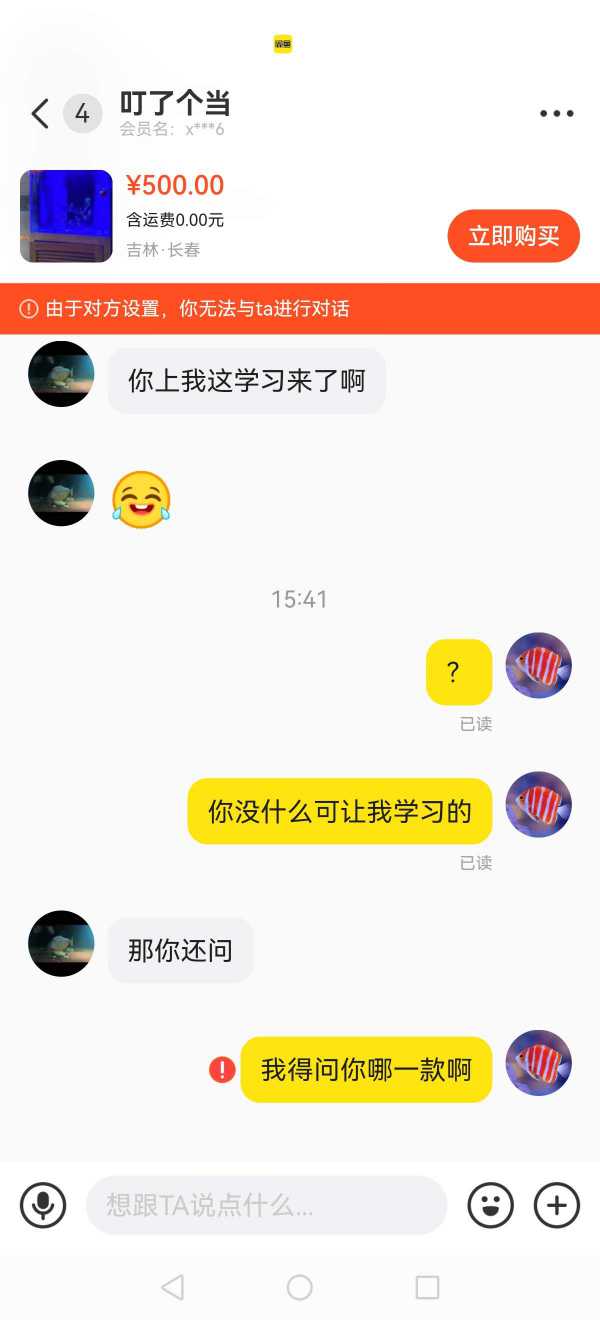Screen dimensions: 600x1320
Task: Open the emoji picker
Action: (x=490, y=1205)
